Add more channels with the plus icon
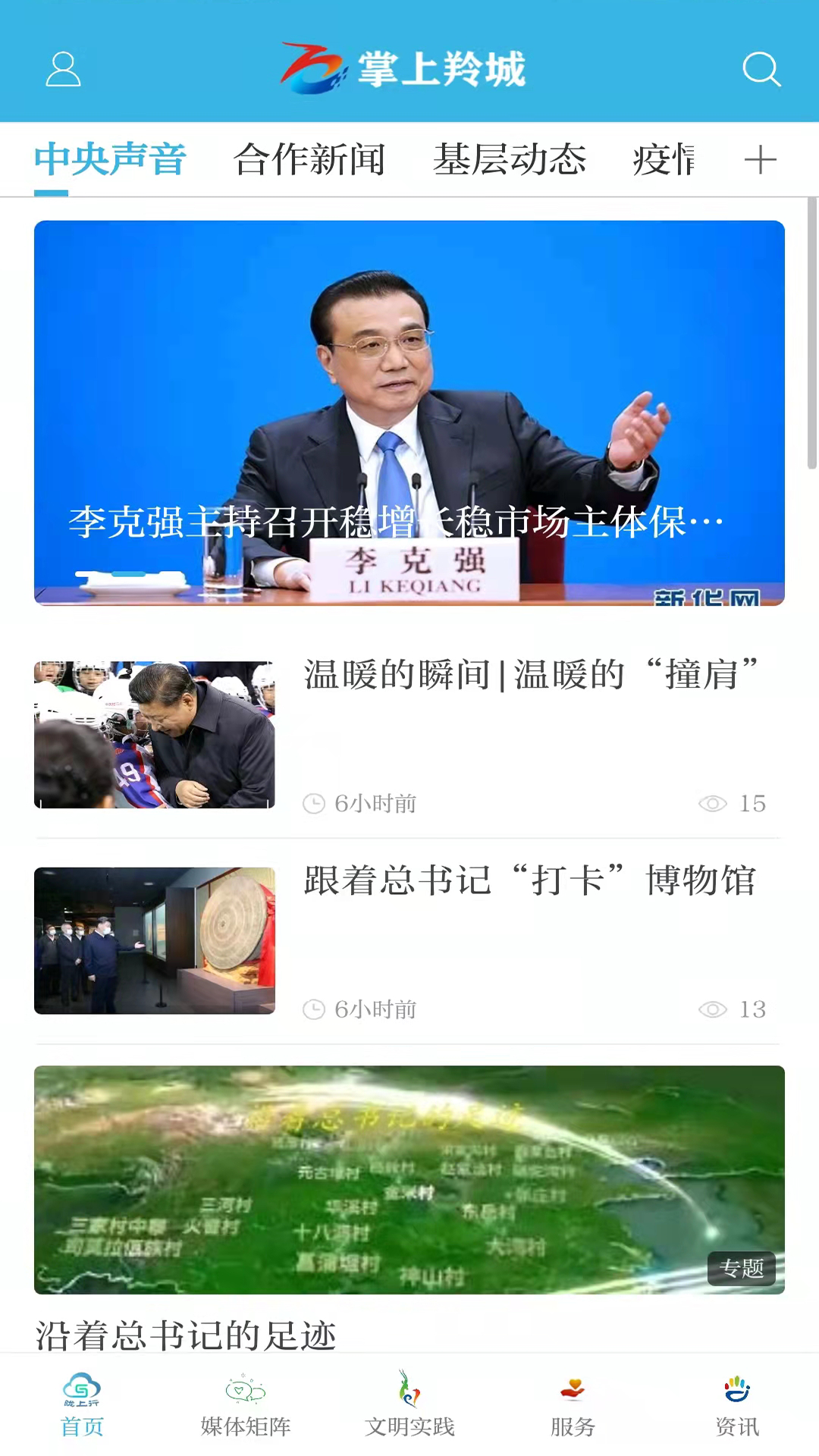Image resolution: width=819 pixels, height=1456 pixels. 760,160
